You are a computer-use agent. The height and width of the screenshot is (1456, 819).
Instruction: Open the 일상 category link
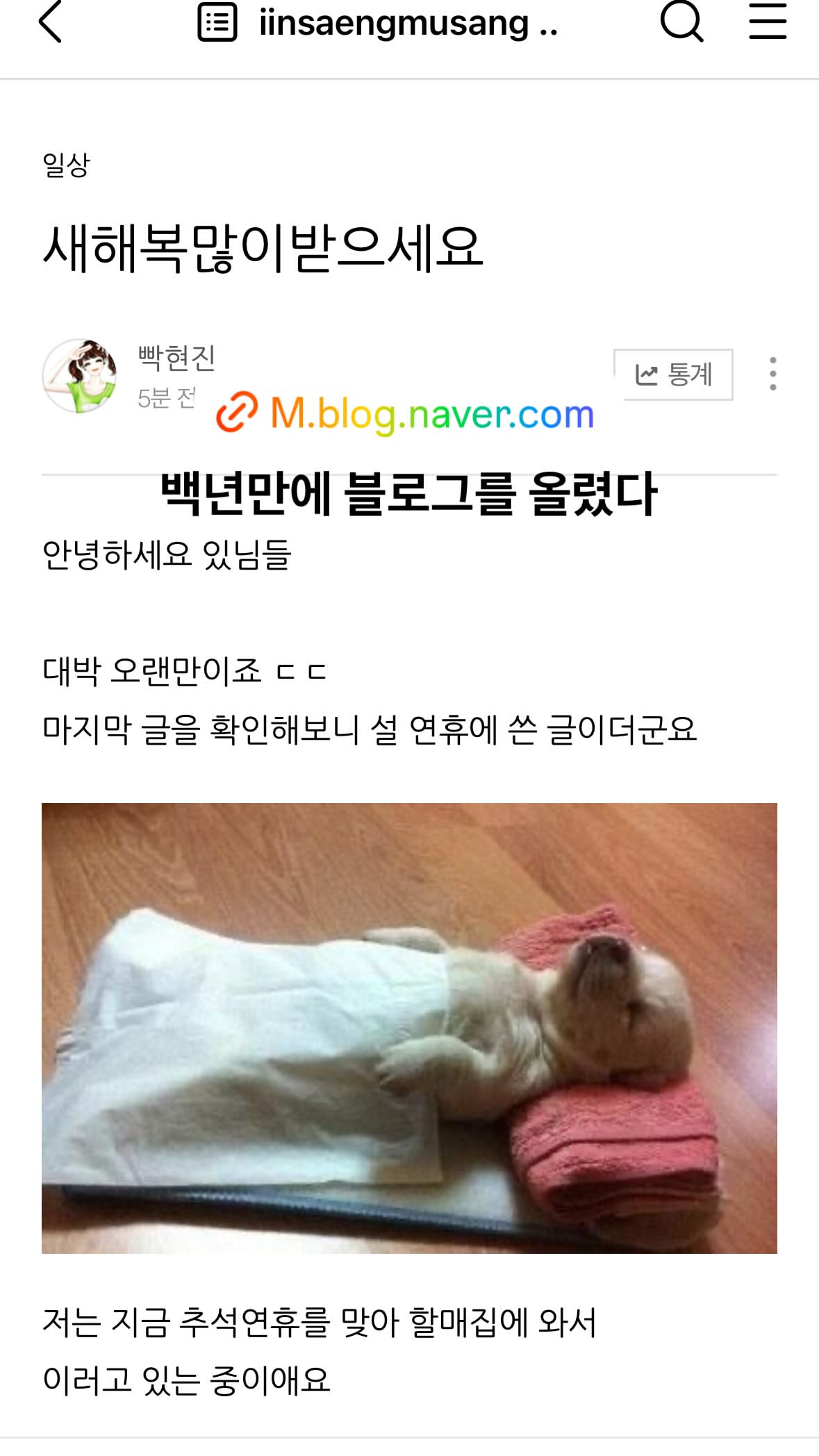[x=67, y=165]
